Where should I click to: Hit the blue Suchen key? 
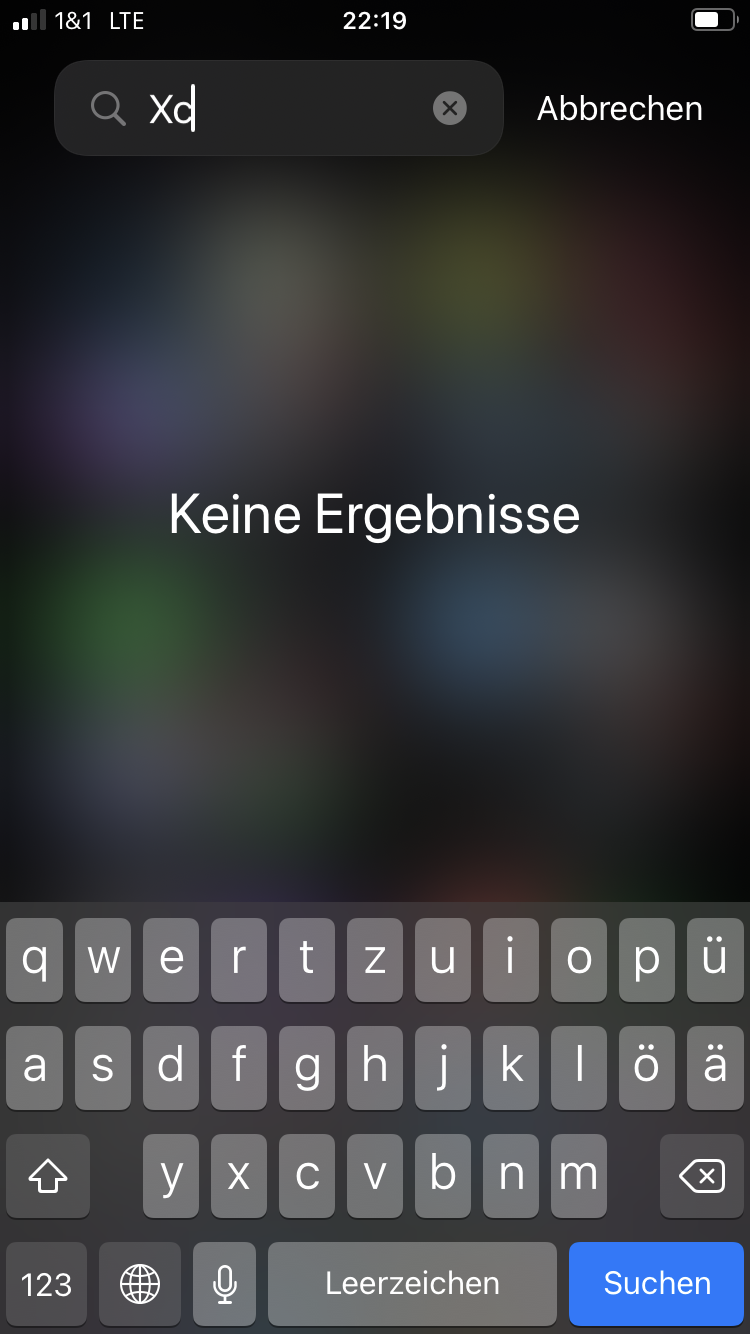(x=656, y=1283)
